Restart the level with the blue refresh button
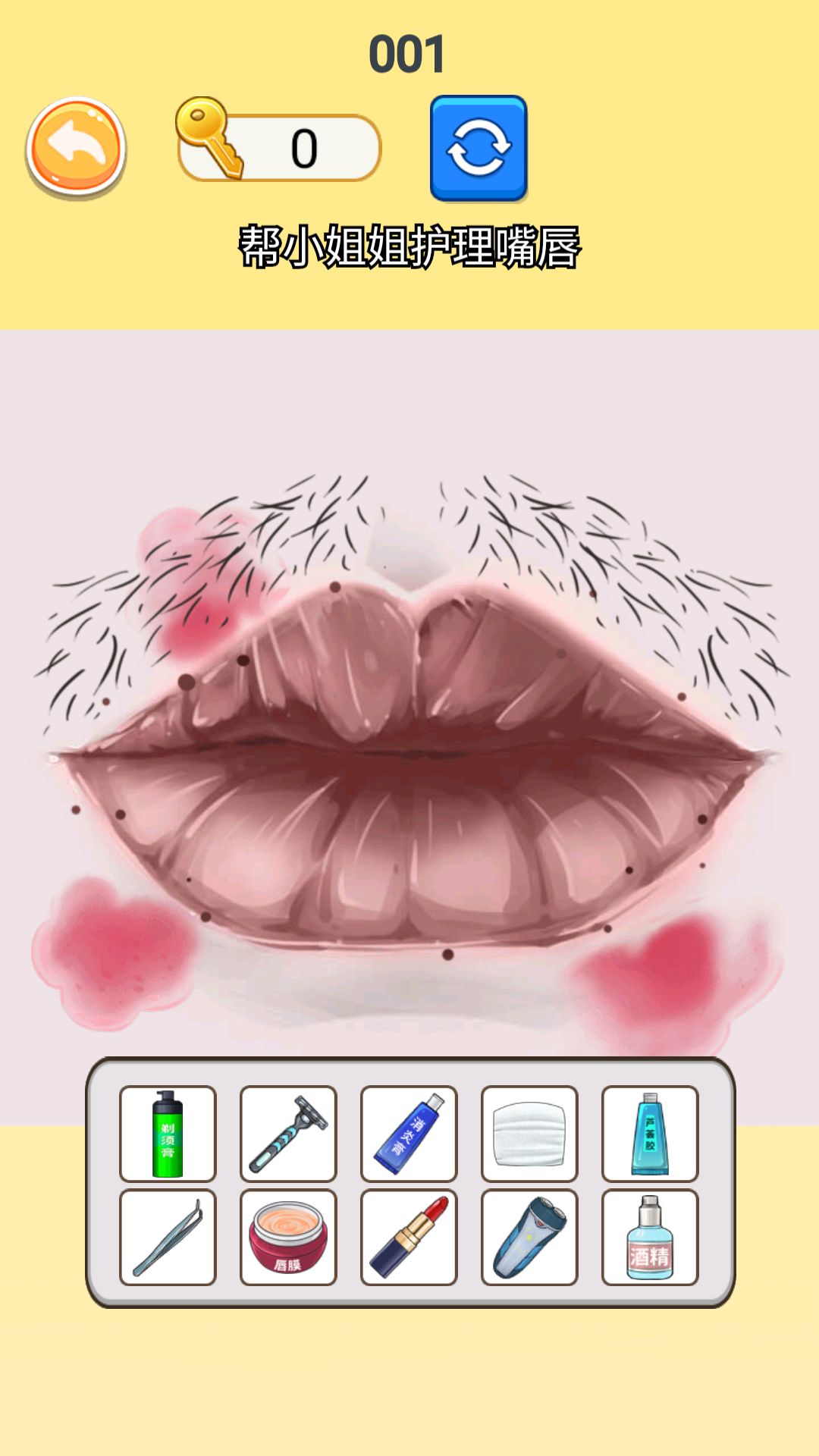The image size is (819, 1456). coord(479,148)
